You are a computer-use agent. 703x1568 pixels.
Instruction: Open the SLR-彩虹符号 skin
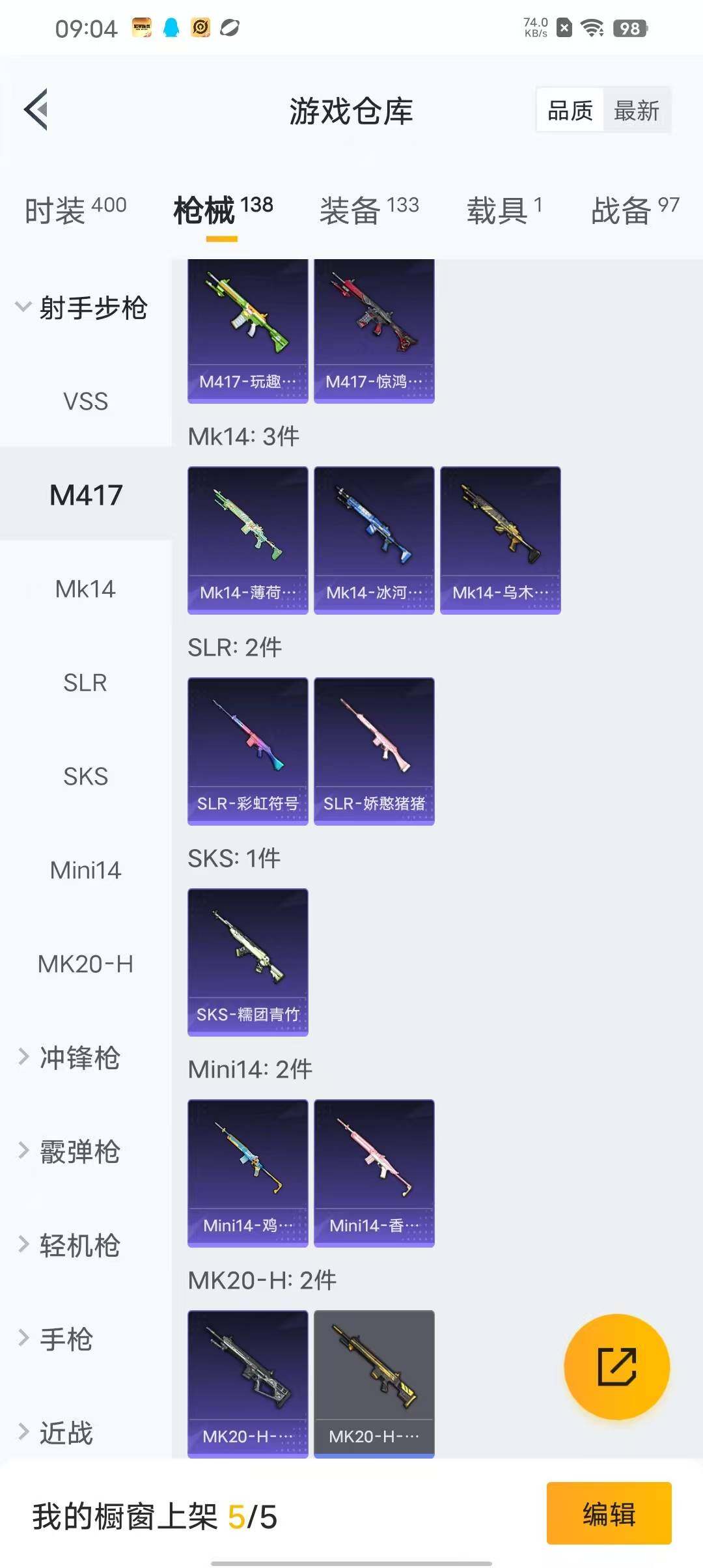click(x=247, y=751)
